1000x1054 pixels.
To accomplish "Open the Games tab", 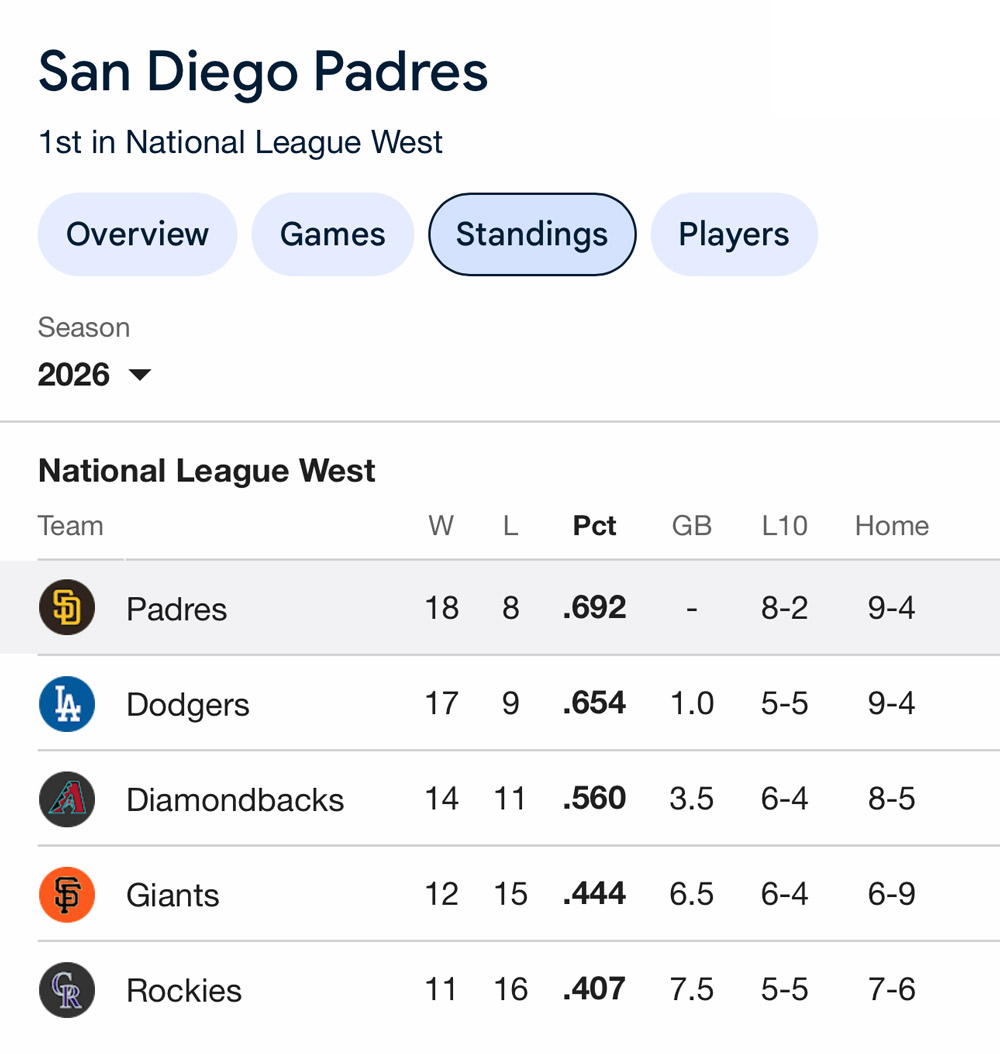I will pos(332,234).
